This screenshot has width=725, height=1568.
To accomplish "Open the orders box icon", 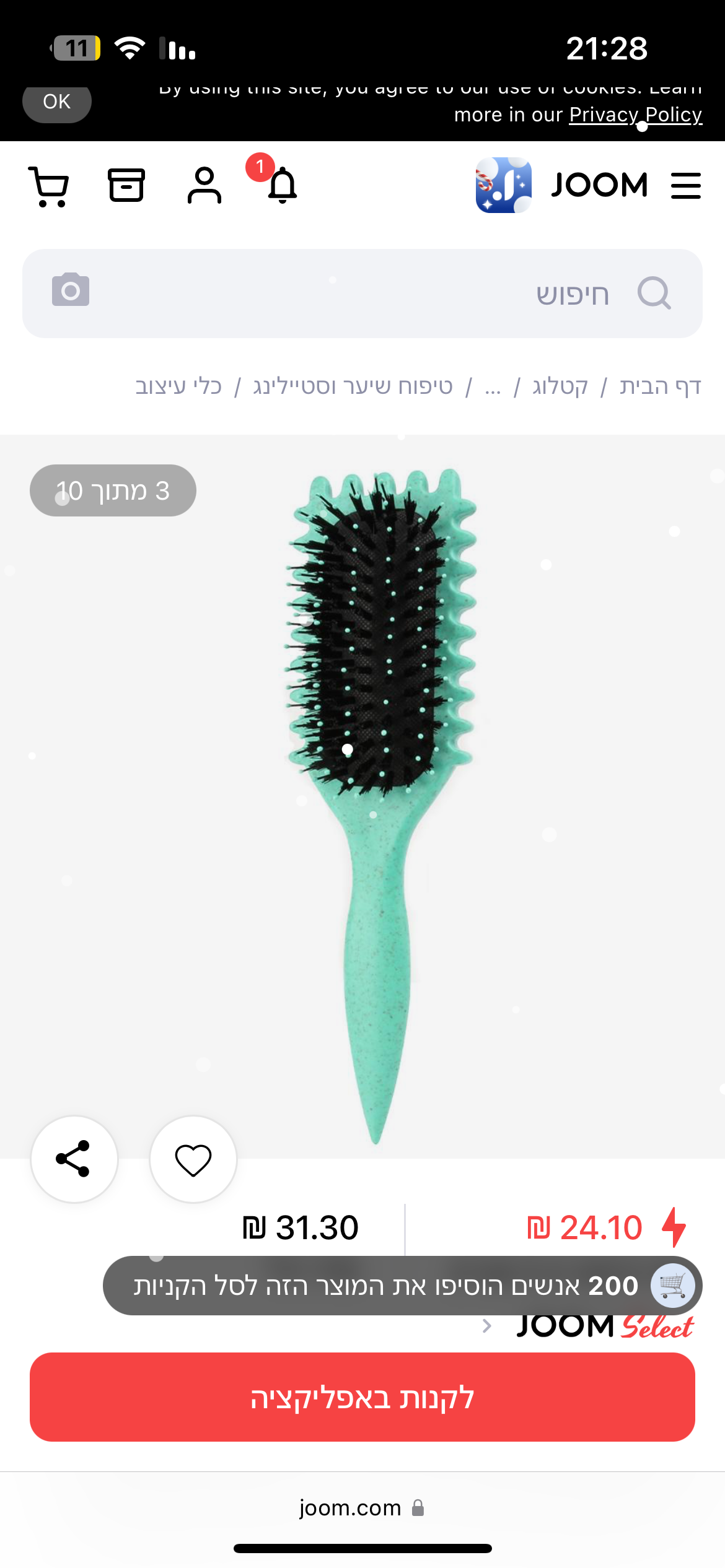I will 126,185.
